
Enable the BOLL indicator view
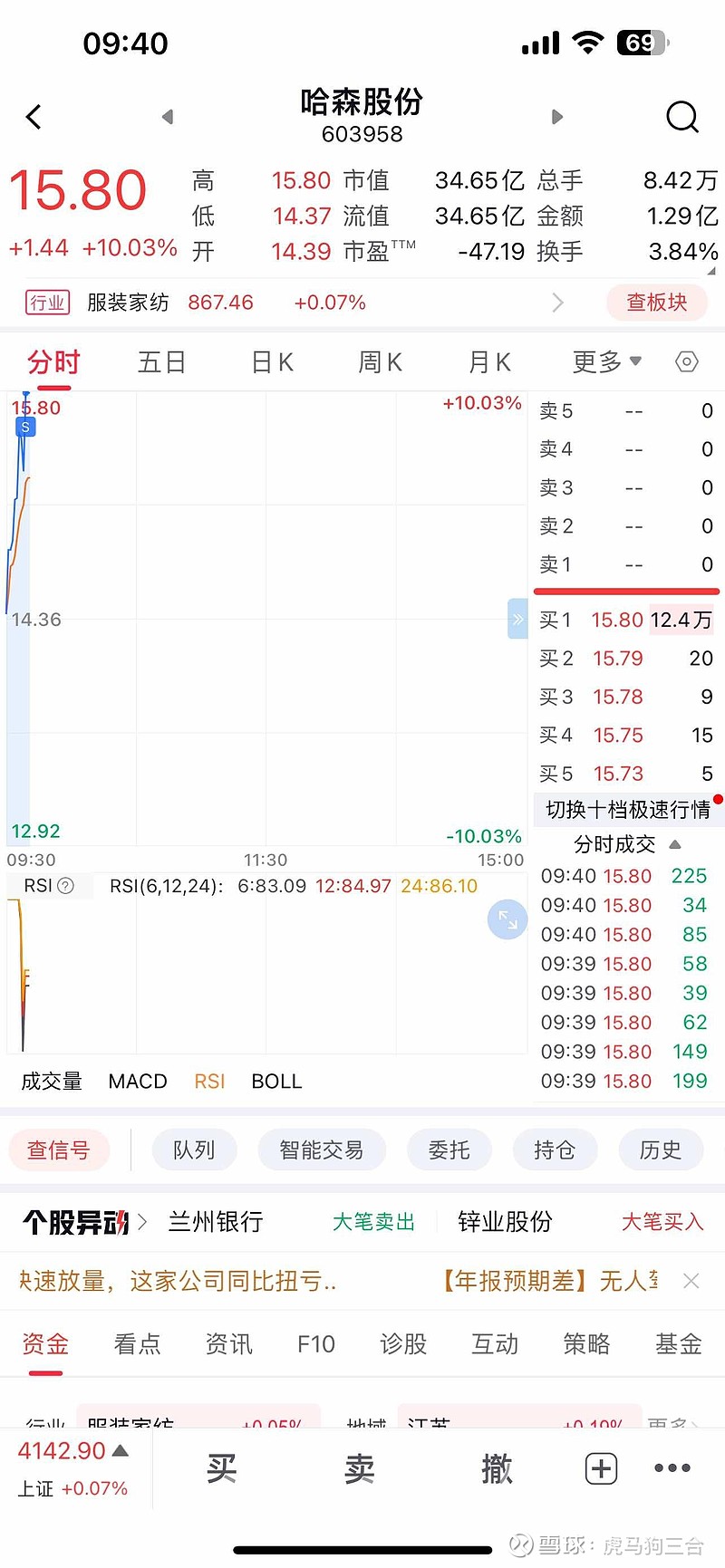pos(275,1081)
